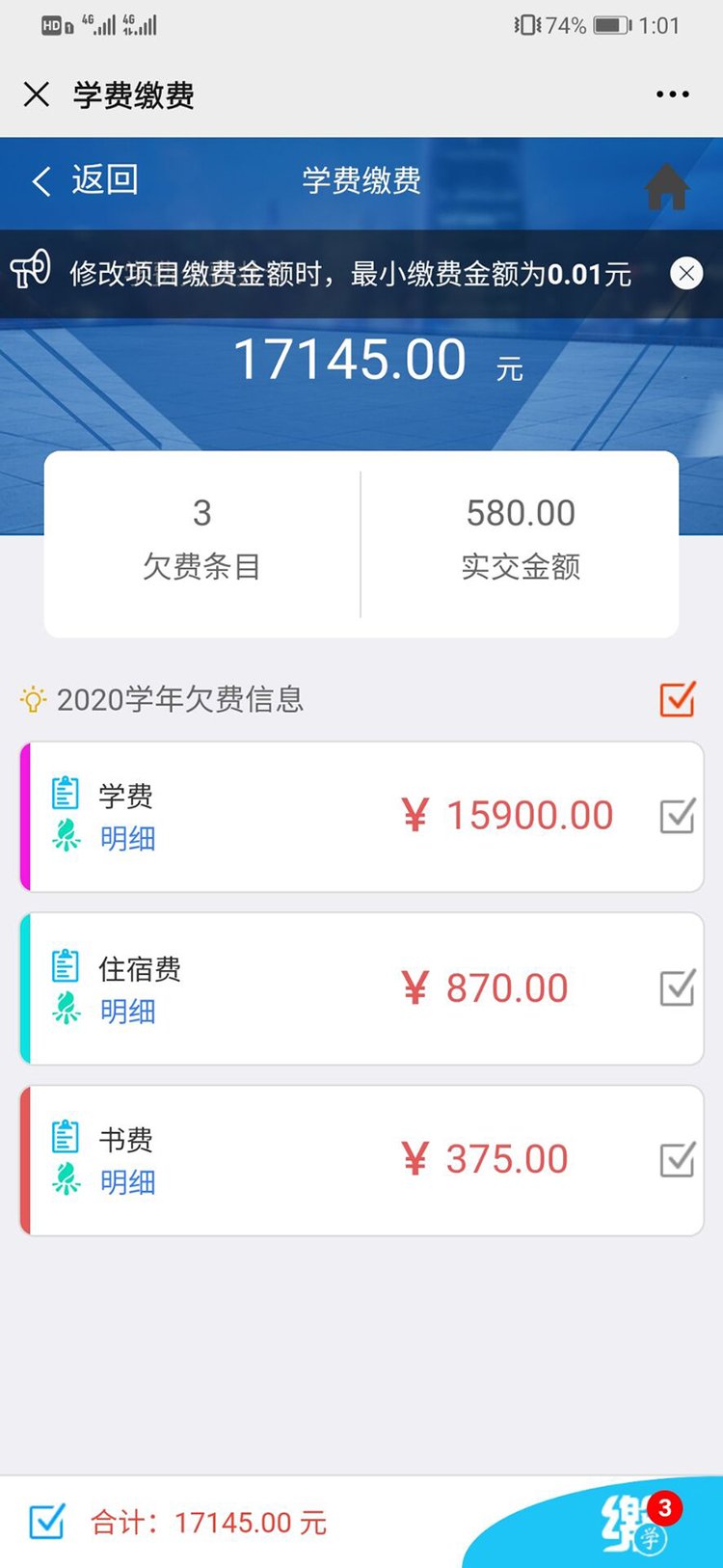
Task: Open 明细 for 学费
Action: click(127, 838)
